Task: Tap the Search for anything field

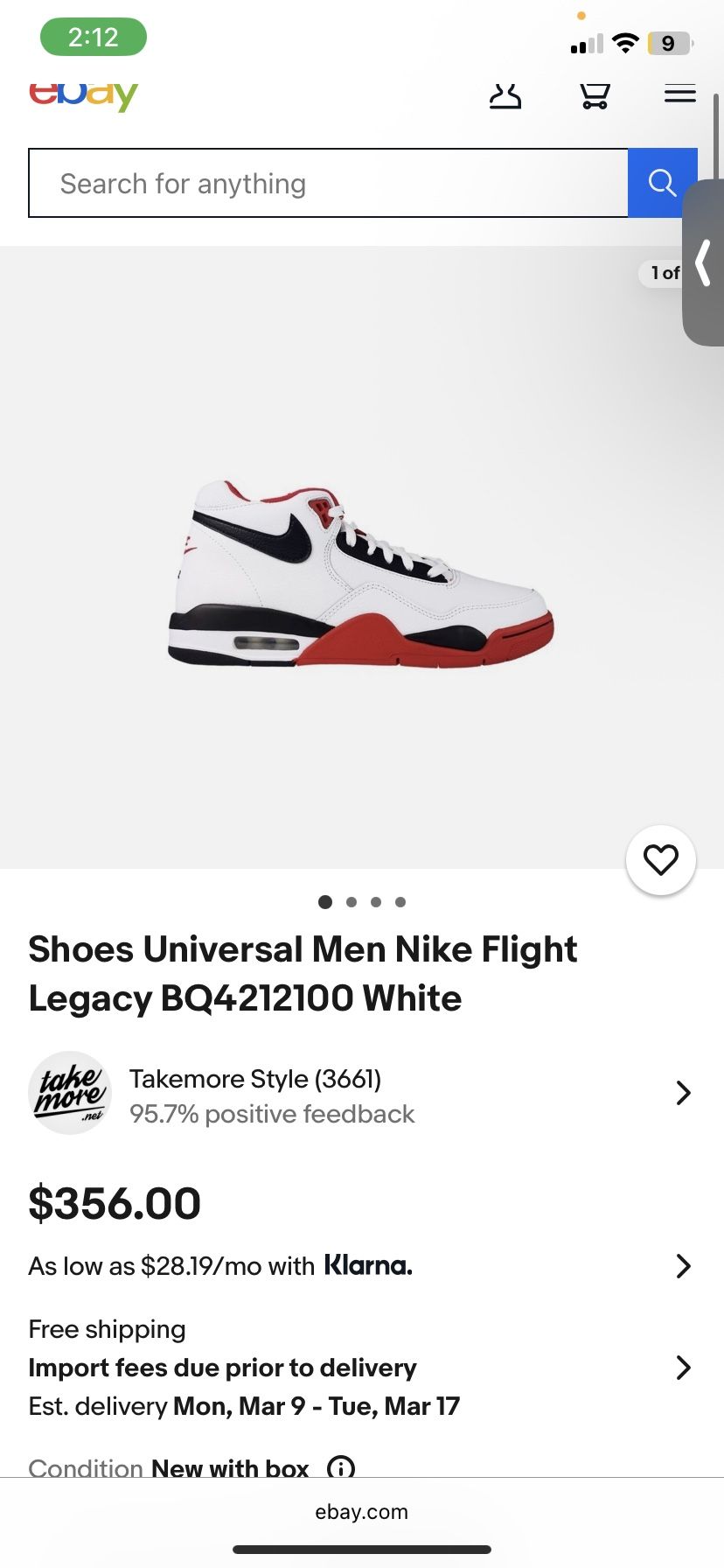Action: click(x=328, y=184)
